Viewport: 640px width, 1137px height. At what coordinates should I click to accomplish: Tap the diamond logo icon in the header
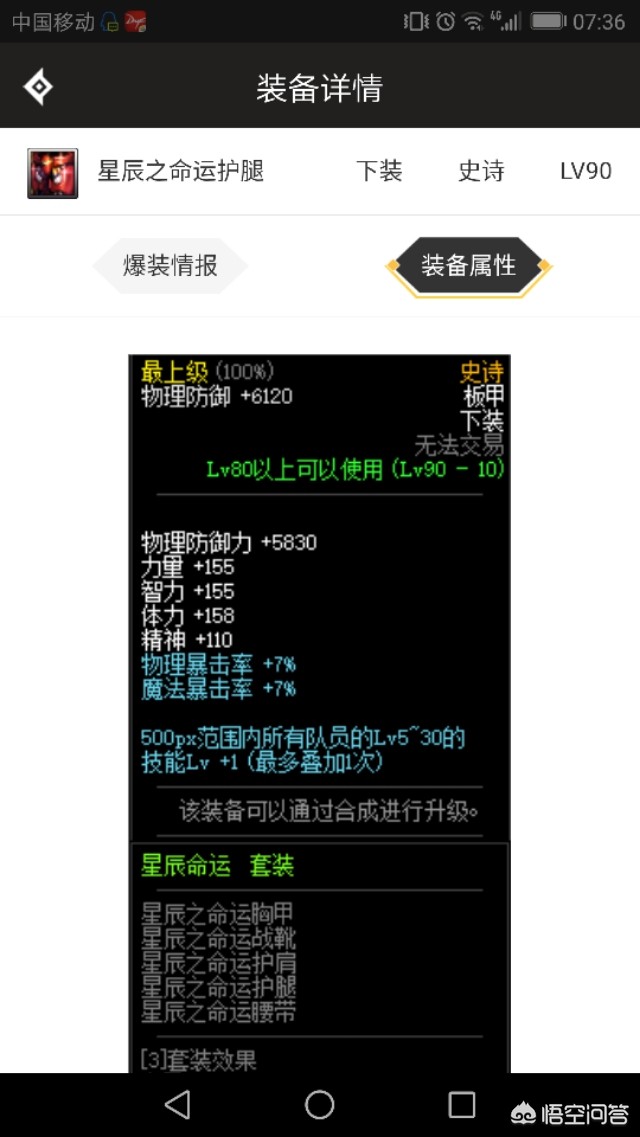[x=38, y=88]
